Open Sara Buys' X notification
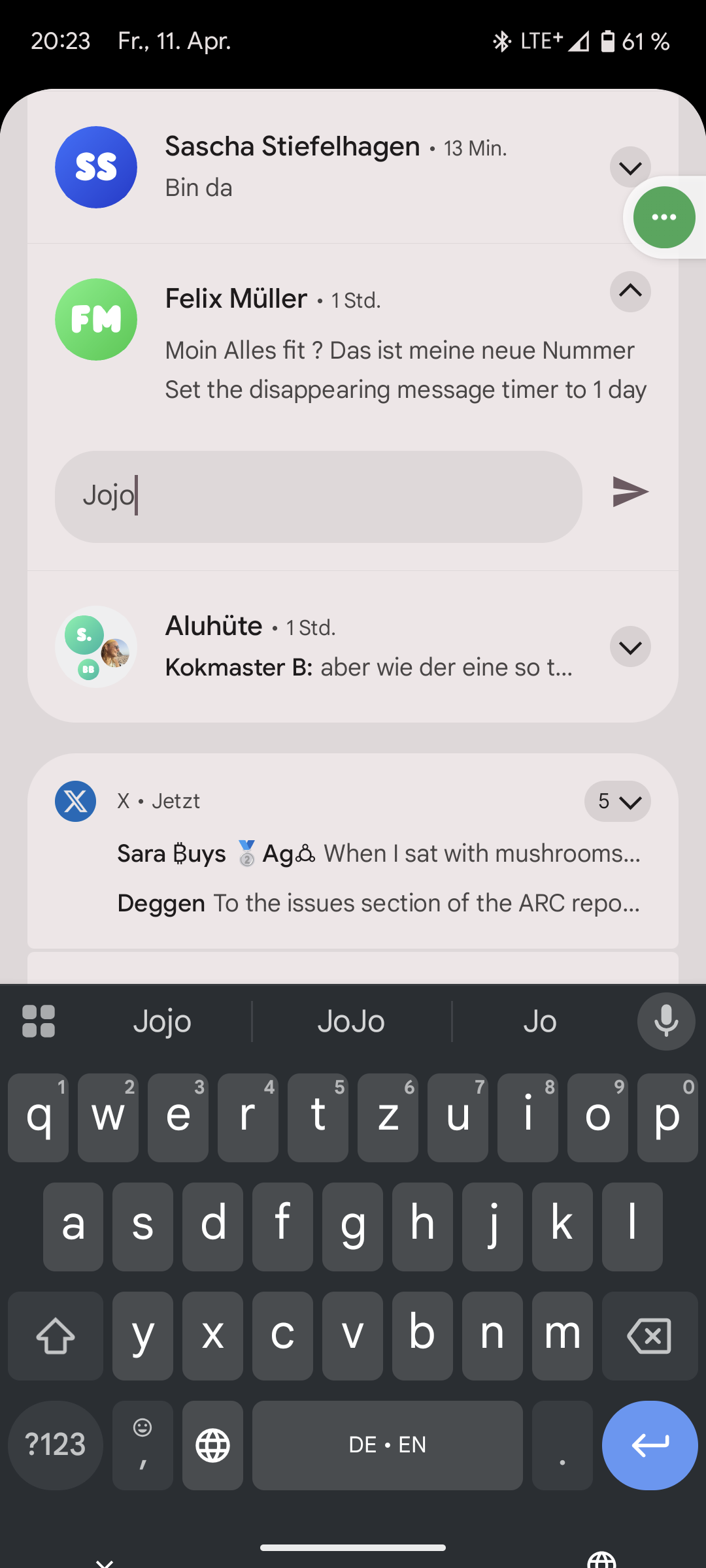706x1568 pixels. coord(378,853)
